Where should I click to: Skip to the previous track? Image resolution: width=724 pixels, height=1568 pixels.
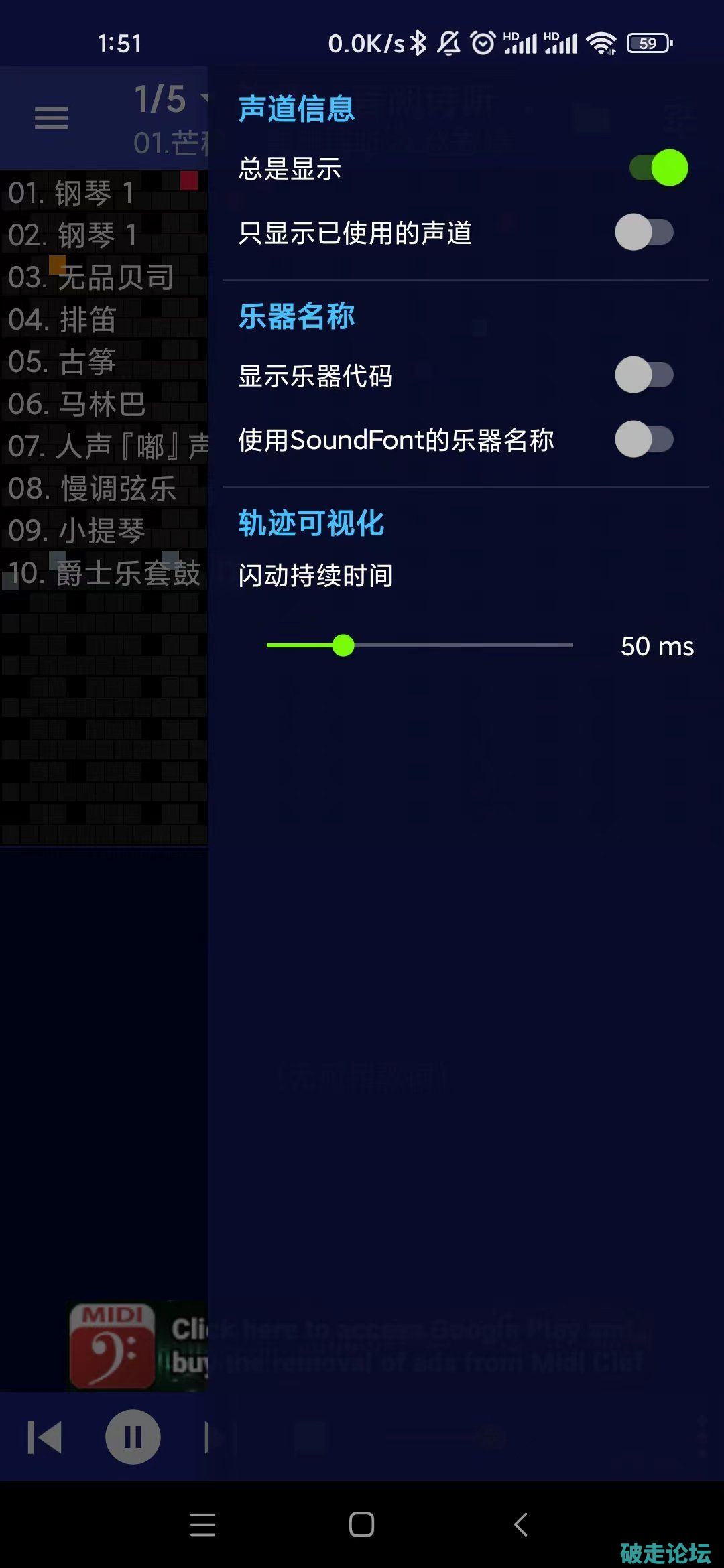tap(45, 1437)
